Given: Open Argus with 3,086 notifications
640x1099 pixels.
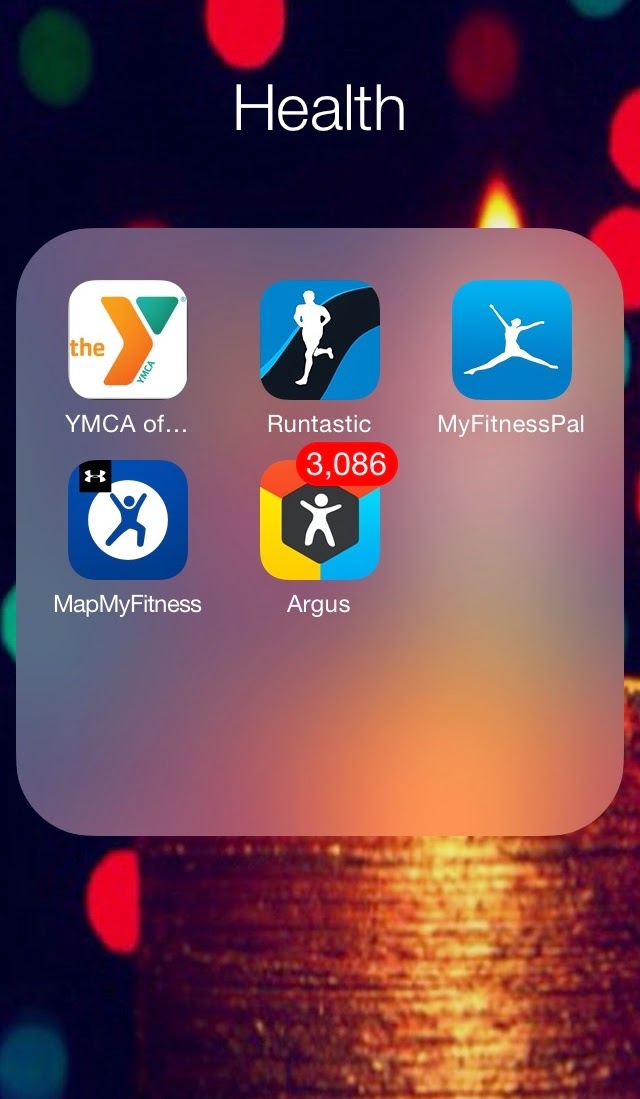Looking at the screenshot, I should 320,519.
